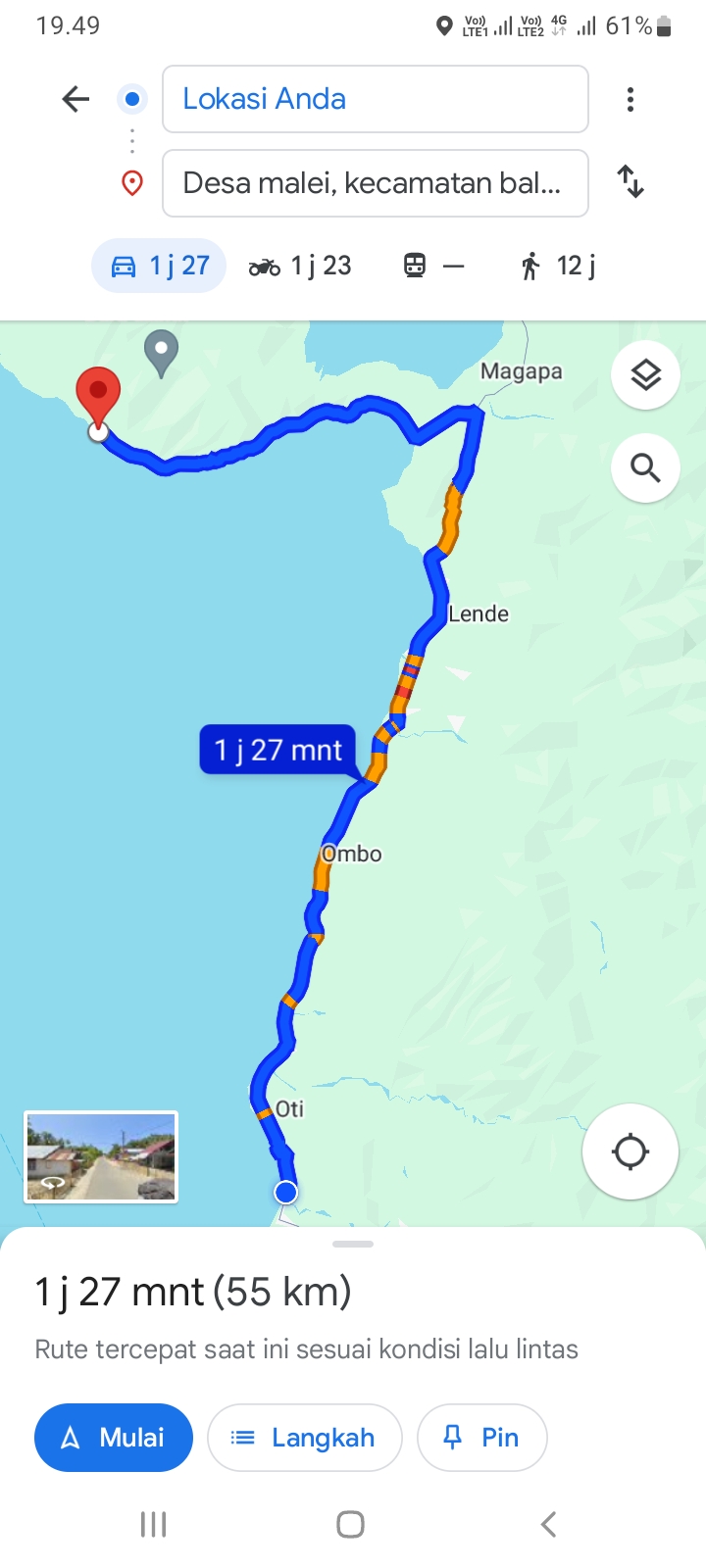Select the car travel mode 1 j 27
Image resolution: width=706 pixels, height=1568 pixels.
tap(159, 266)
